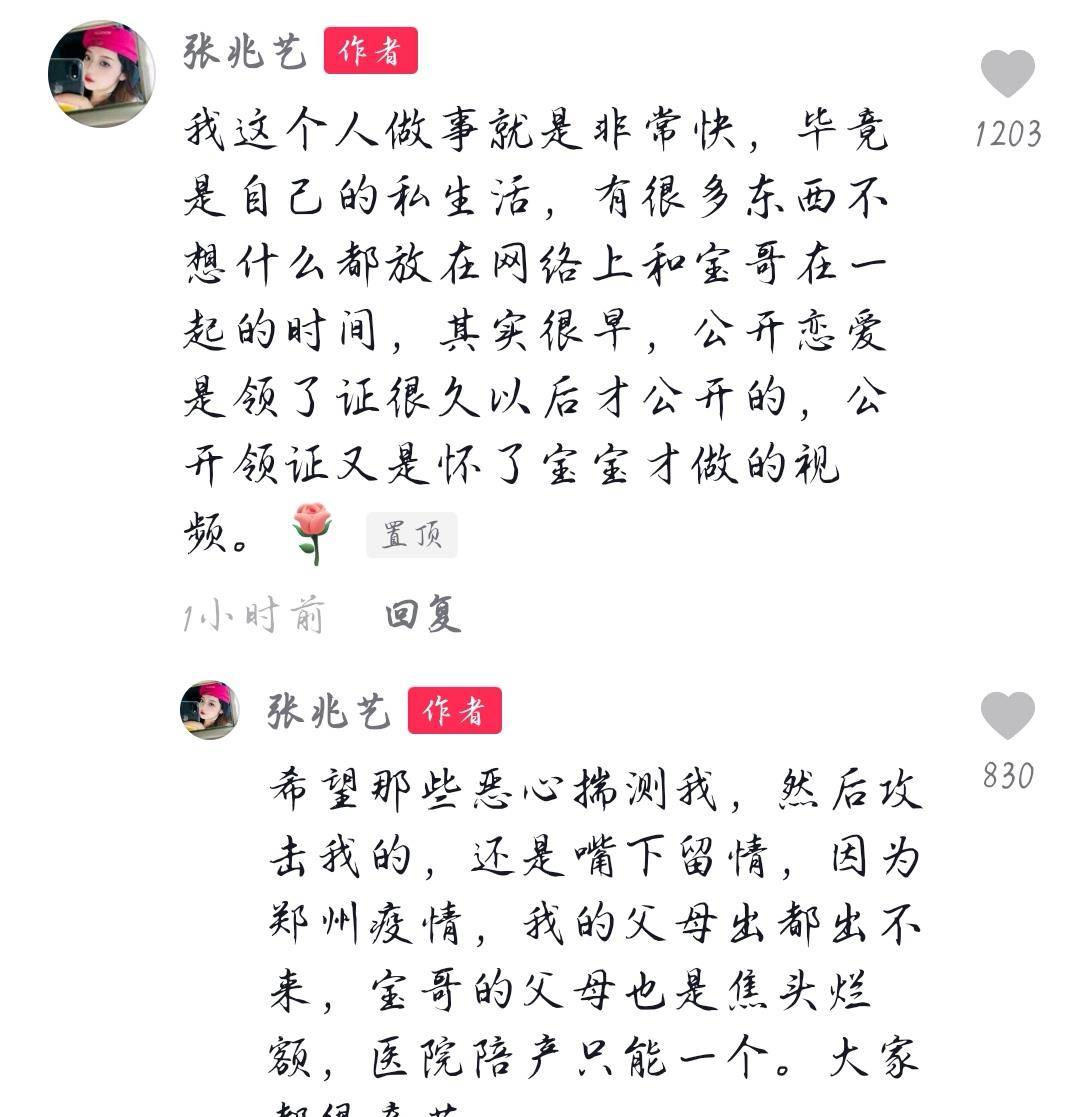1080x1117 pixels.
Task: Open 张兆艺's username on the pinned comment
Action: click(244, 50)
